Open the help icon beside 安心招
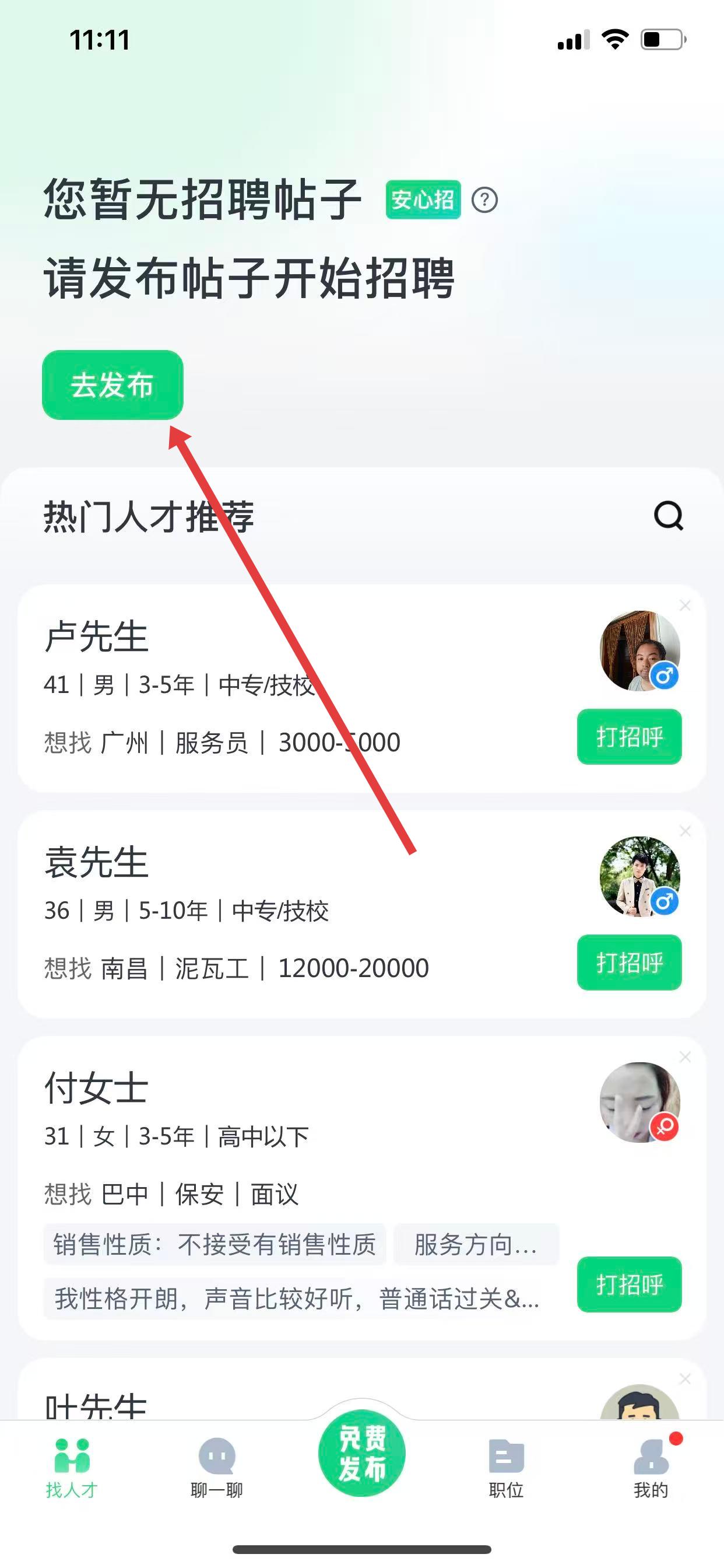This screenshot has height=1568, width=724. (485, 200)
